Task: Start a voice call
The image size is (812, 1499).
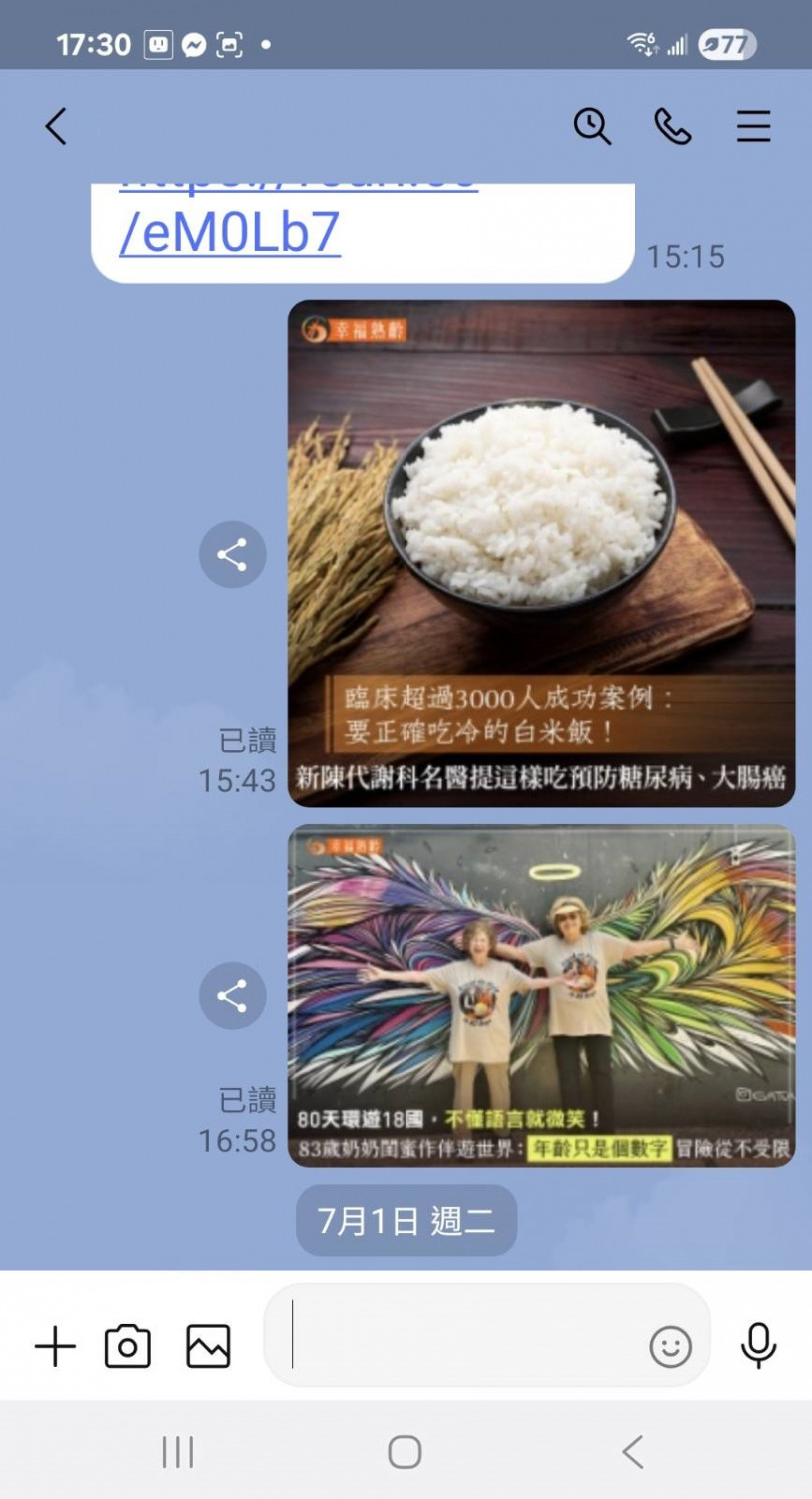Action: click(x=673, y=127)
